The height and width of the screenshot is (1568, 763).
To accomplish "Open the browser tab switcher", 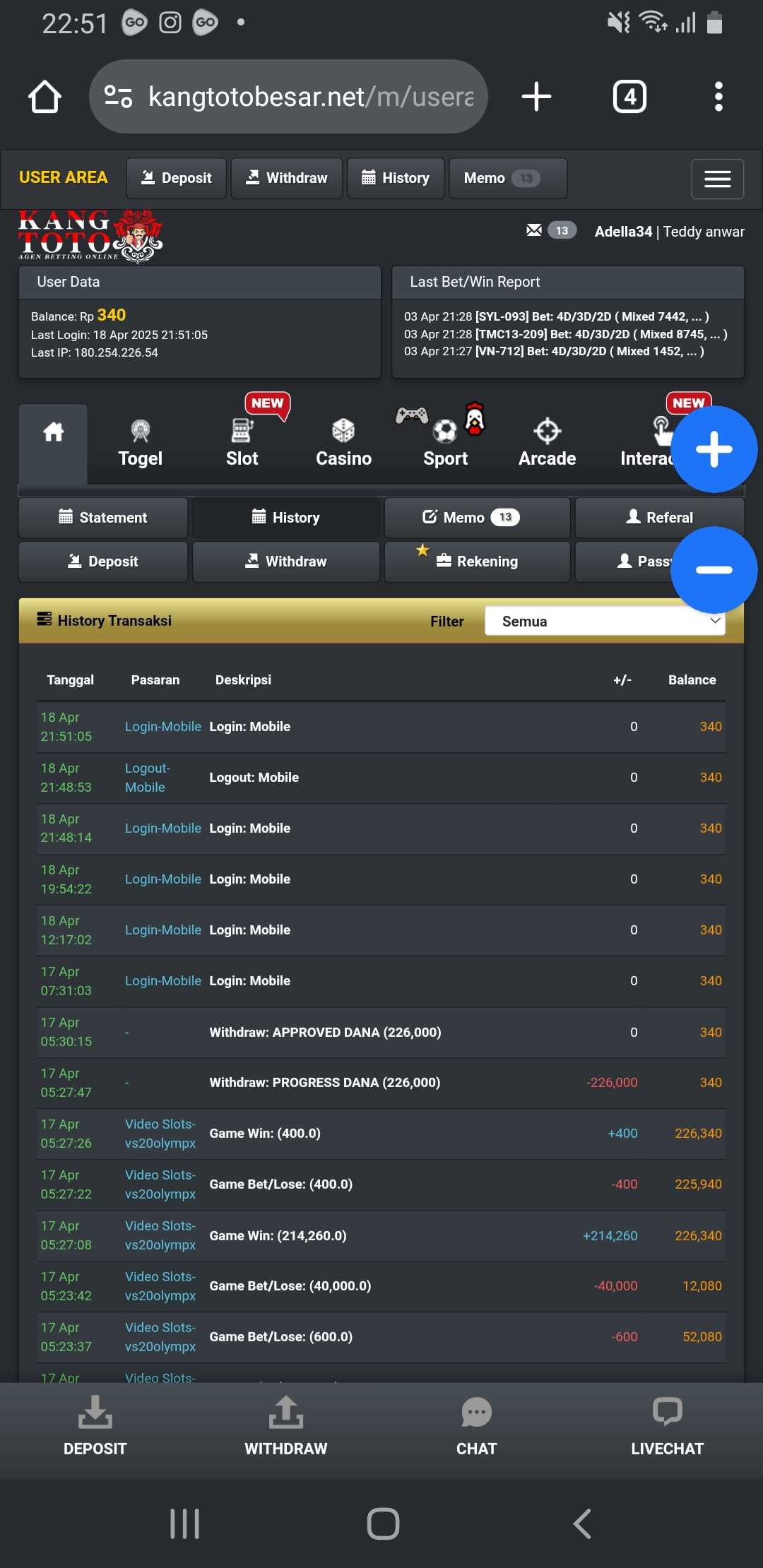I will pos(629,97).
